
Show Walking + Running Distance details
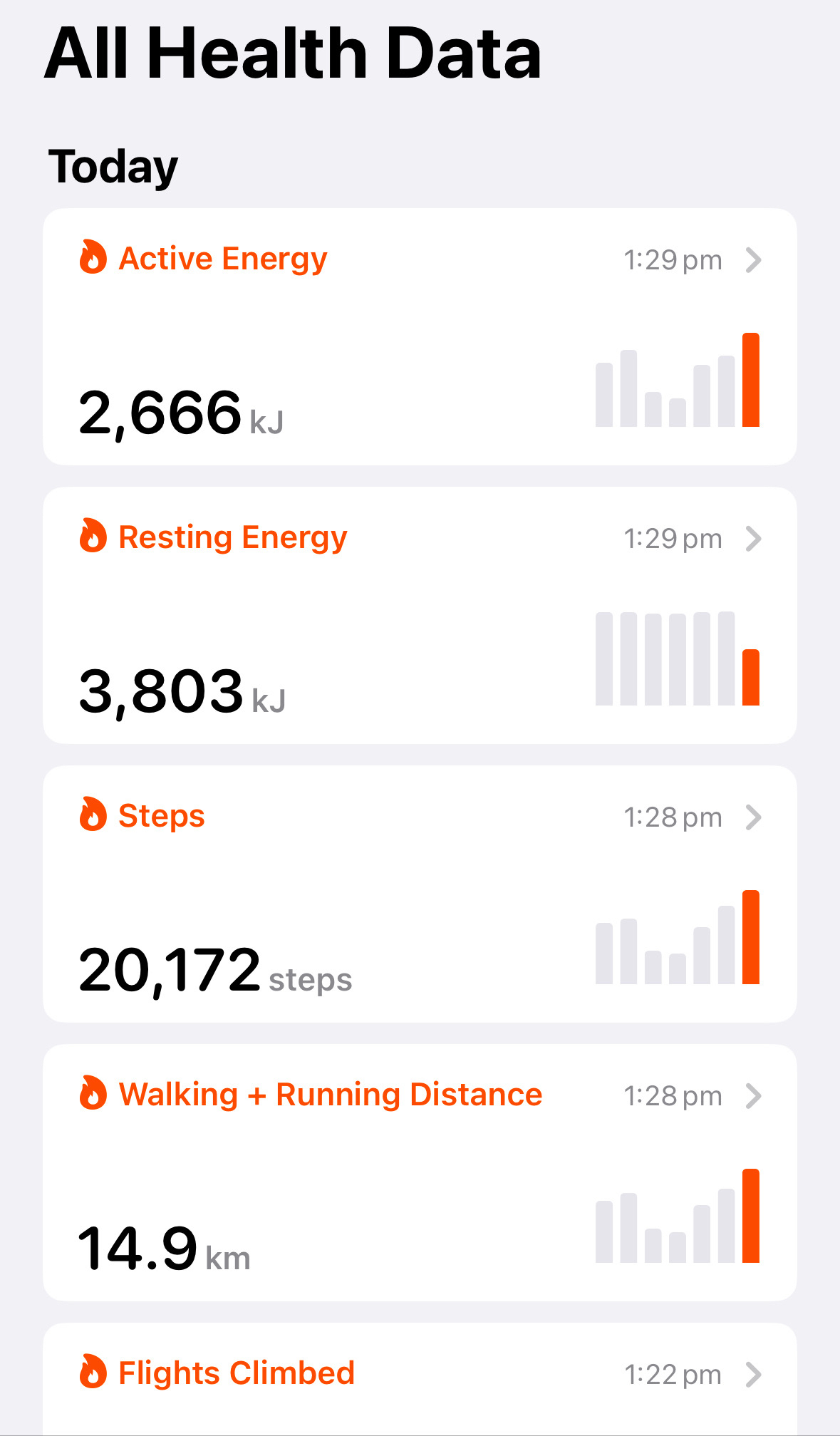419,1172
